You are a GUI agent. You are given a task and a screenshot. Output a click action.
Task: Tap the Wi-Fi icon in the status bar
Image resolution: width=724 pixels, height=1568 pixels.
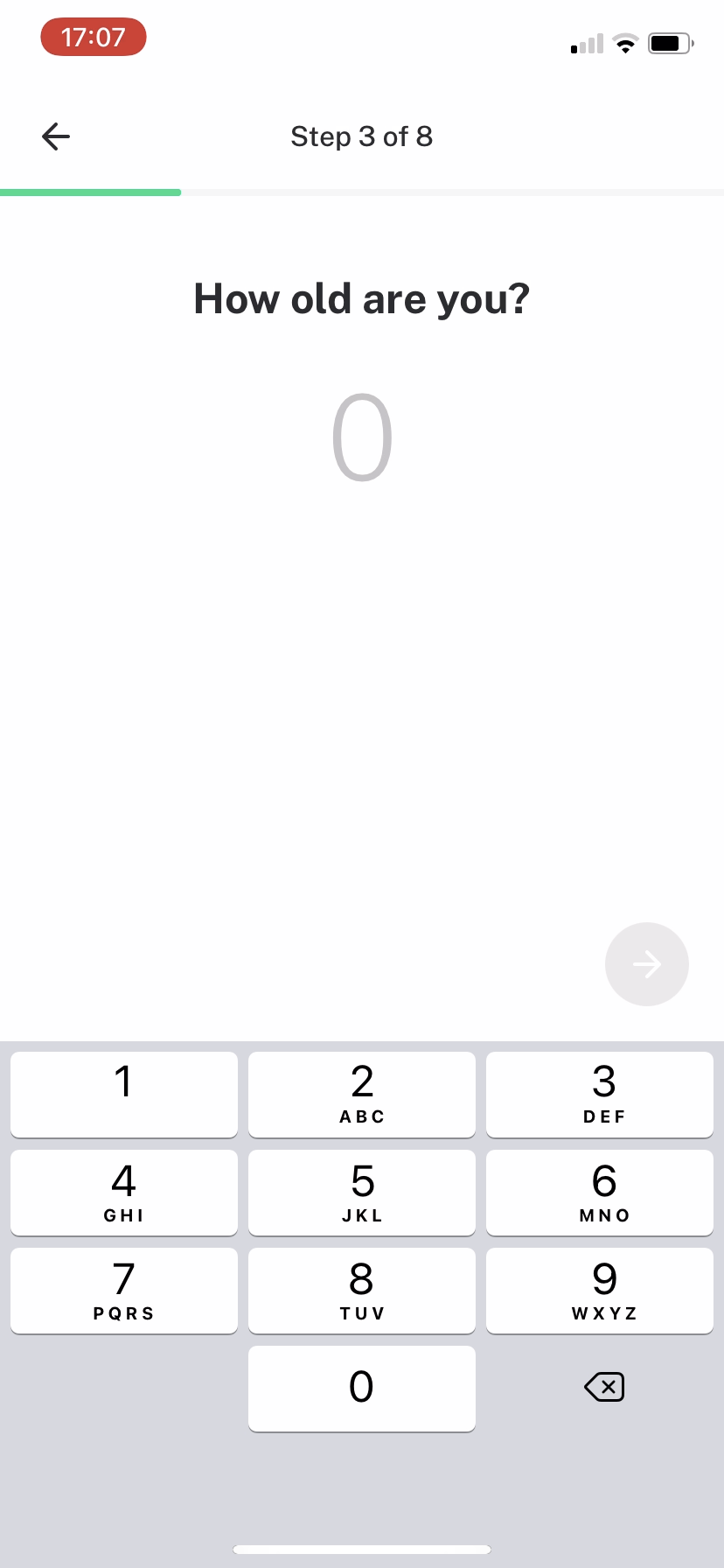tap(624, 43)
